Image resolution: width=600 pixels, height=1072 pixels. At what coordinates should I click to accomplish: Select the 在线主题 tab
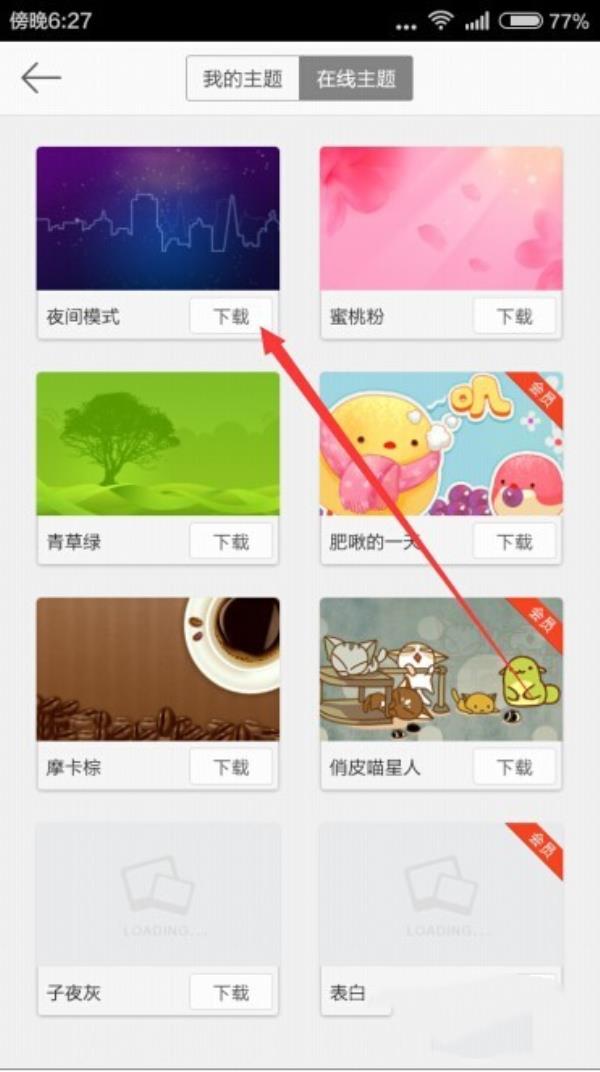355,79
